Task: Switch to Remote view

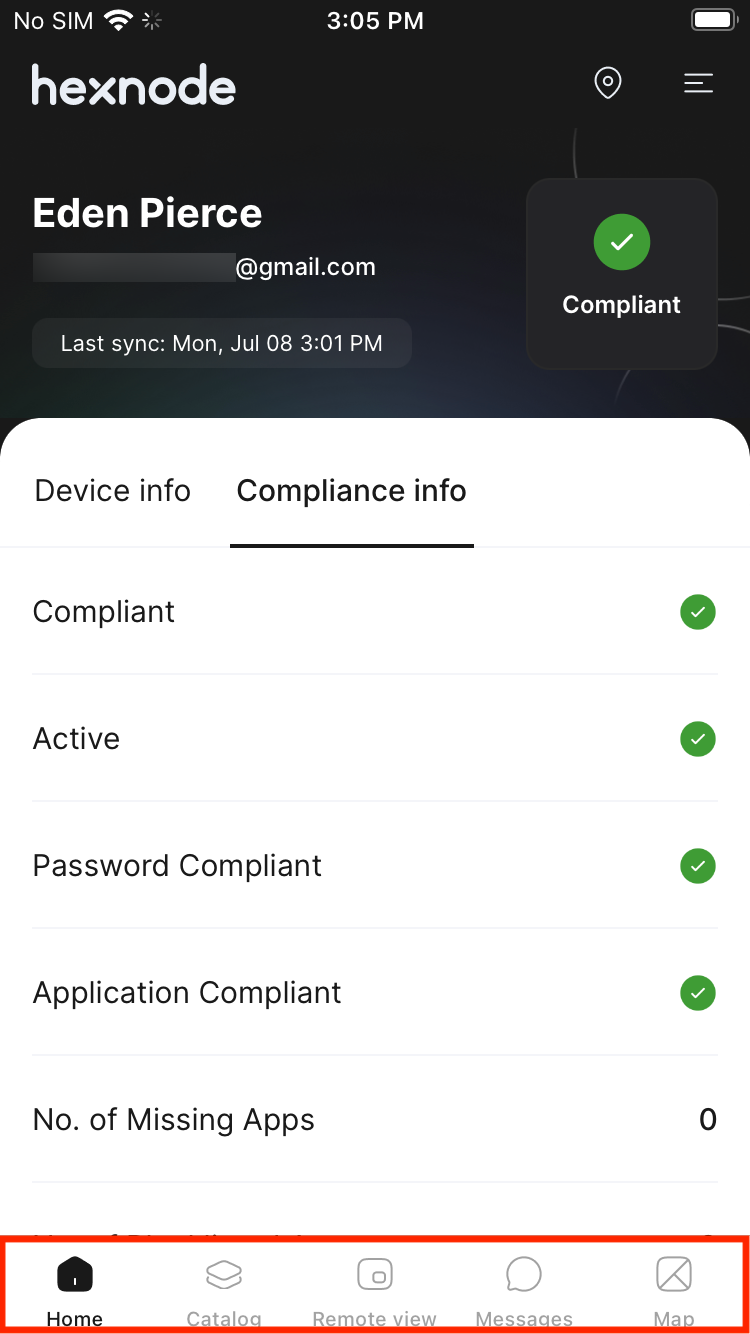Action: [x=375, y=1291]
